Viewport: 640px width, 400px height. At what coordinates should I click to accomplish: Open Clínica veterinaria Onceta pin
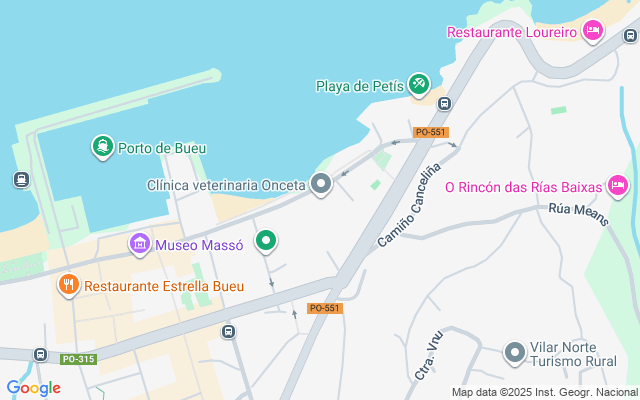click(321, 184)
